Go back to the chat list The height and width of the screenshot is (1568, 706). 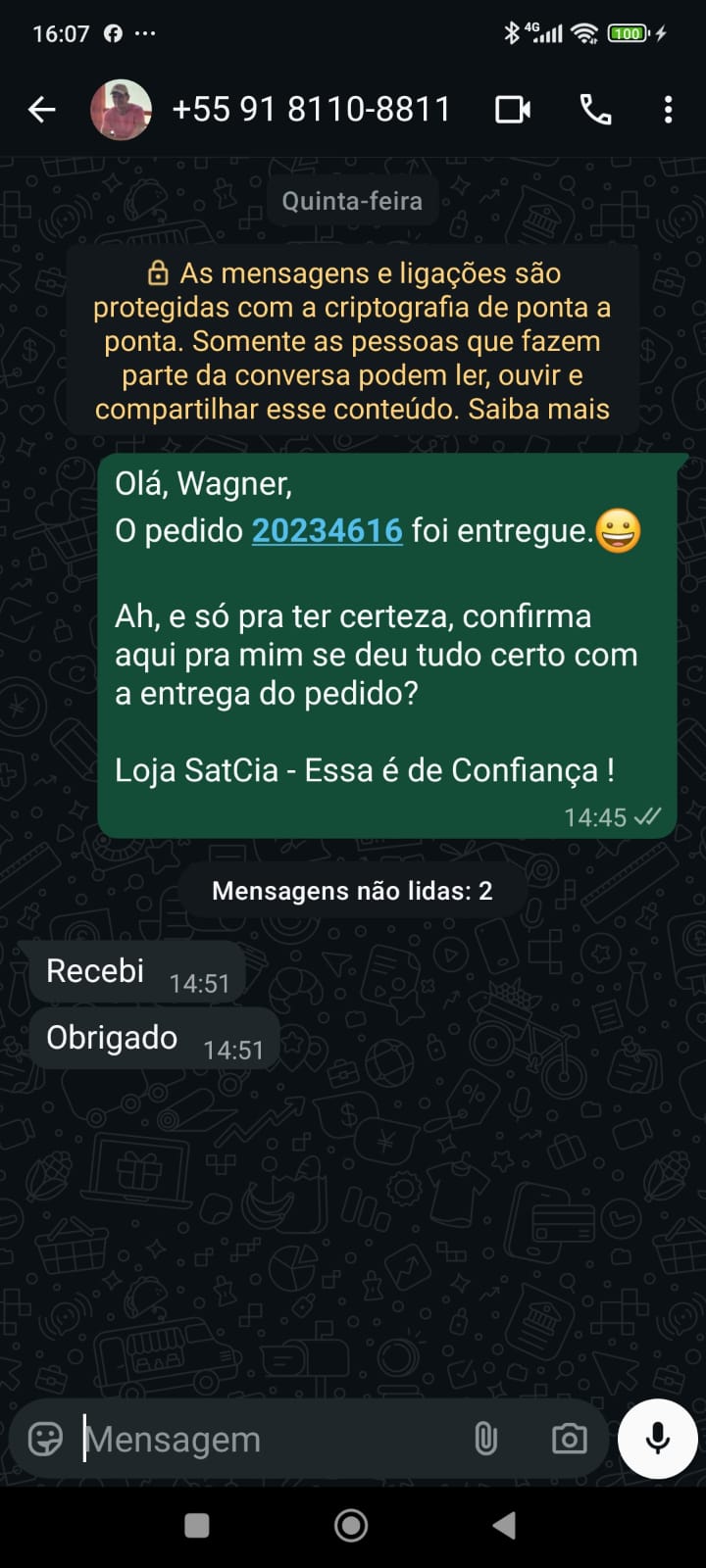click(x=42, y=110)
